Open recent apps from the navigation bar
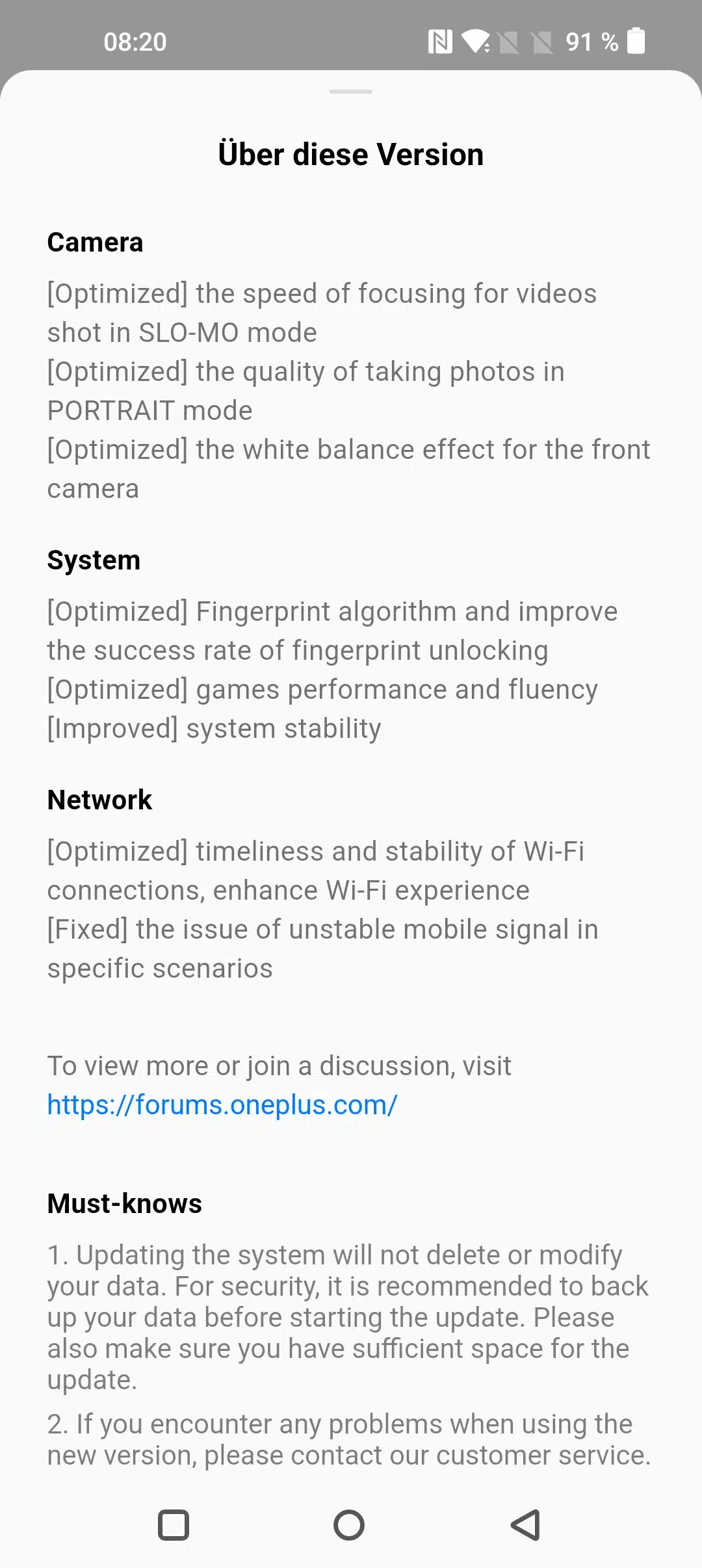This screenshot has width=702, height=1568. point(174,1525)
